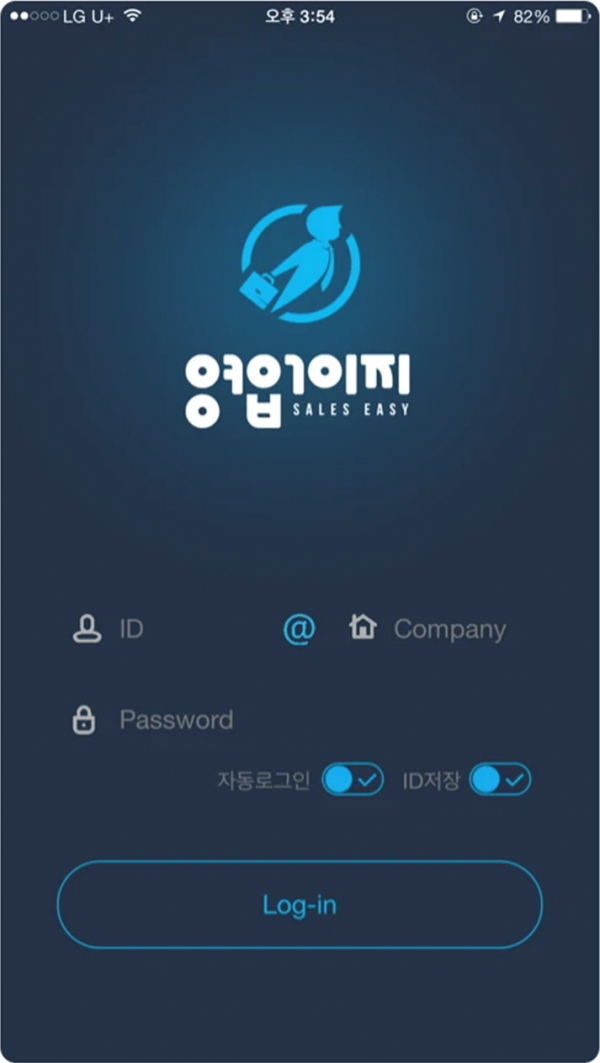This screenshot has width=600, height=1063.
Task: Focus the Company input field
Action: coord(450,630)
